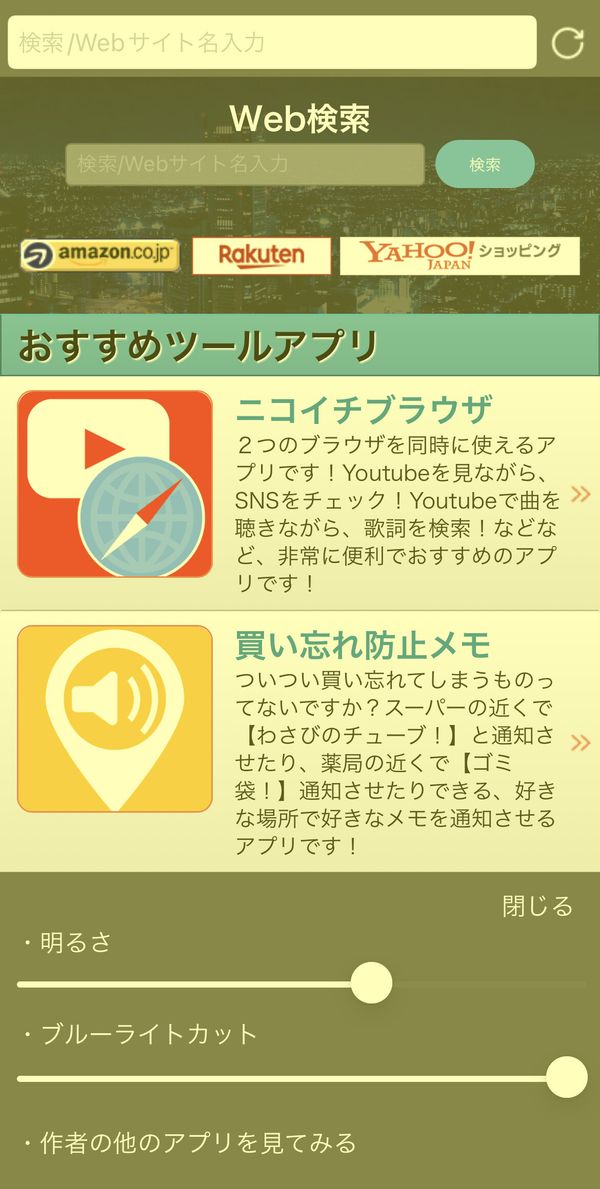Open the amazon.co.jp shortcut

[x=100, y=256]
